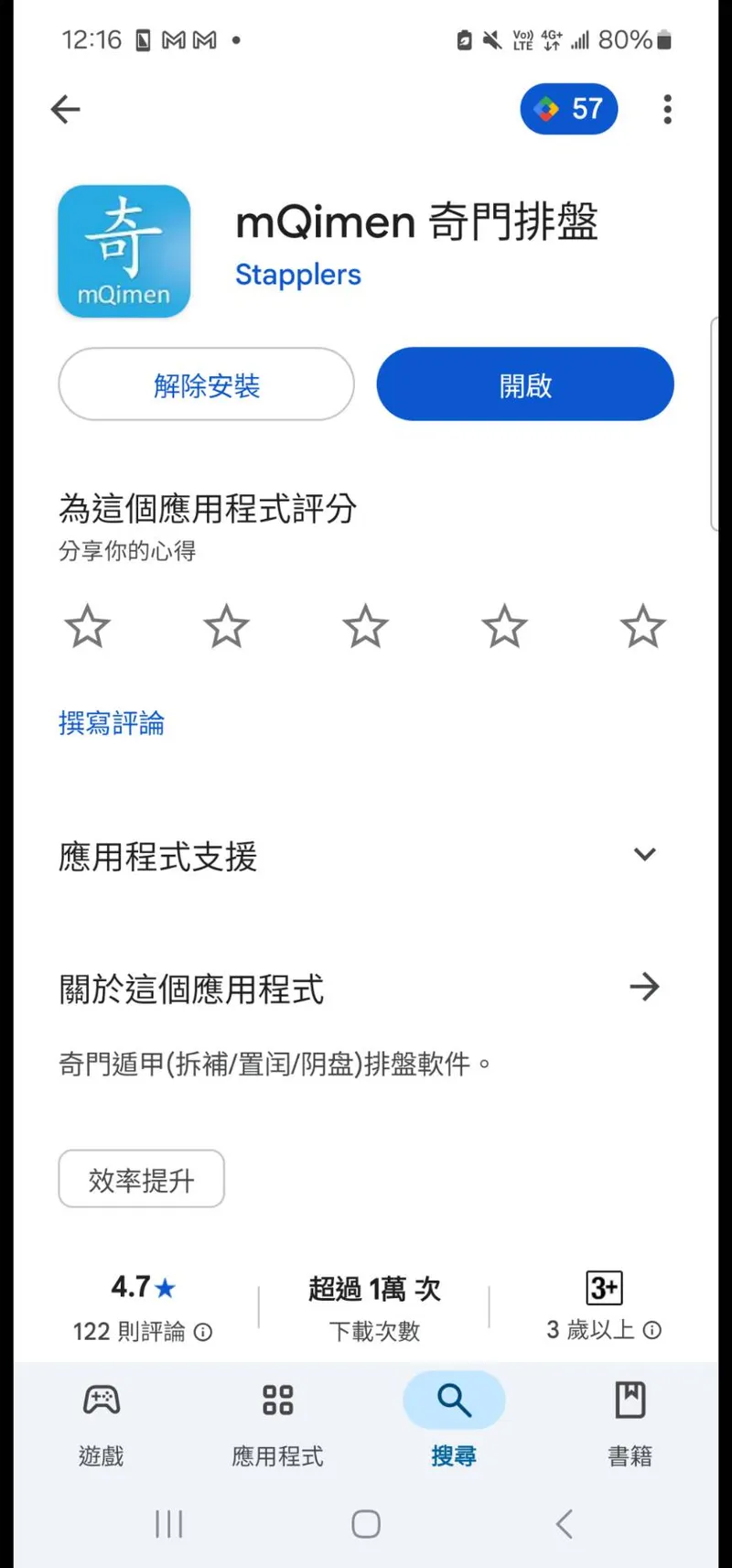Open 撰寫評論 to write a review
Viewport: 732px width, 1568px height.
(x=111, y=723)
